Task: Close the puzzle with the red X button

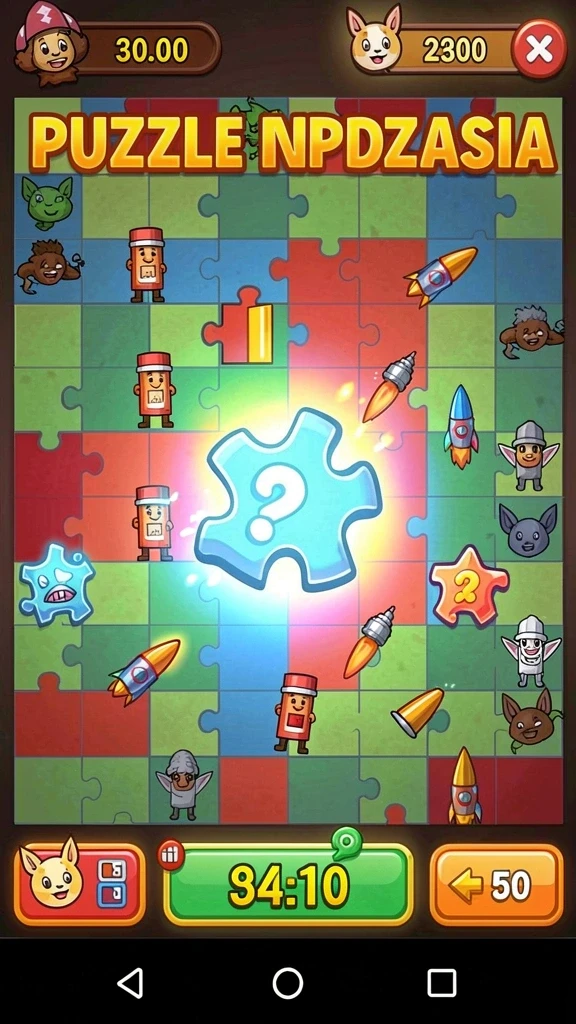Action: (539, 49)
